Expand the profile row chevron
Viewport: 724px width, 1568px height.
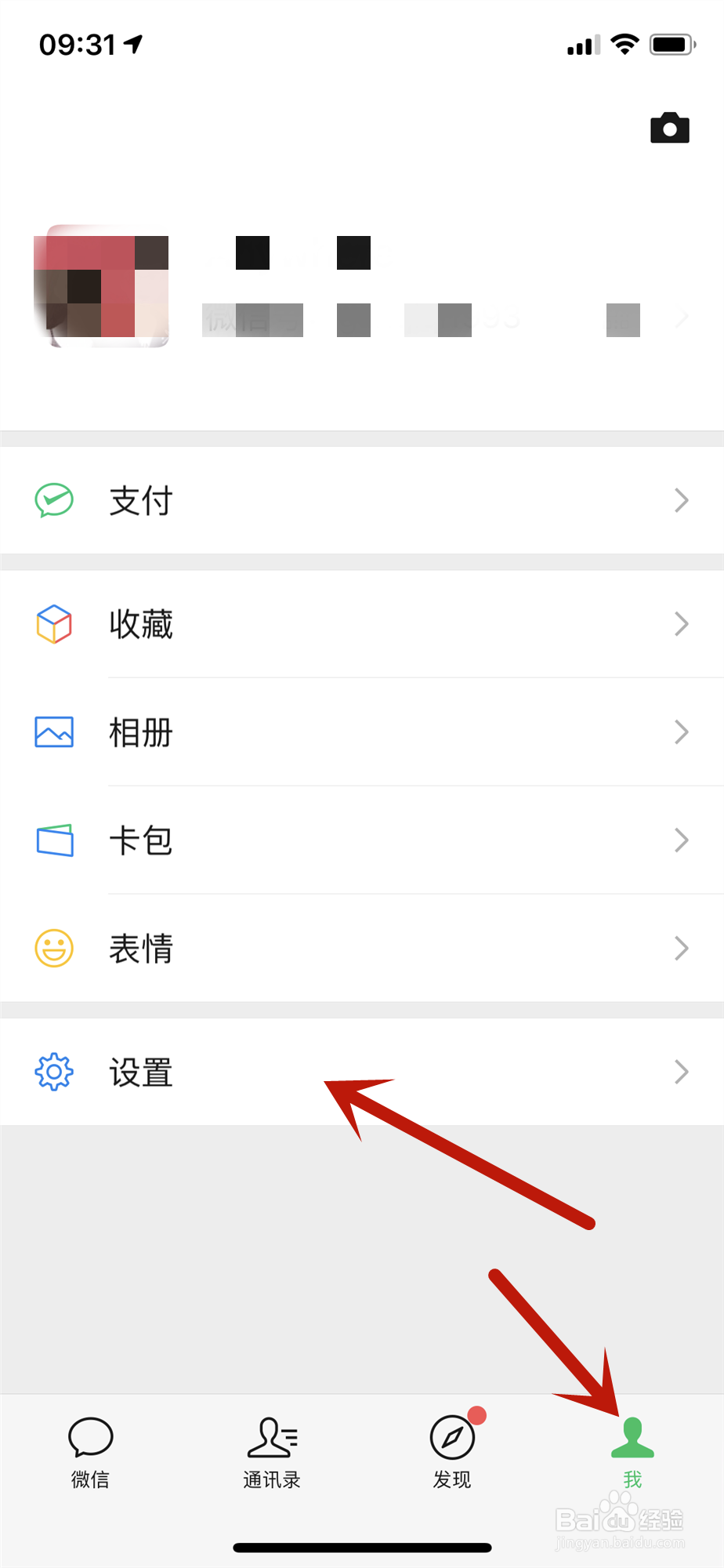pyautogui.click(x=682, y=318)
